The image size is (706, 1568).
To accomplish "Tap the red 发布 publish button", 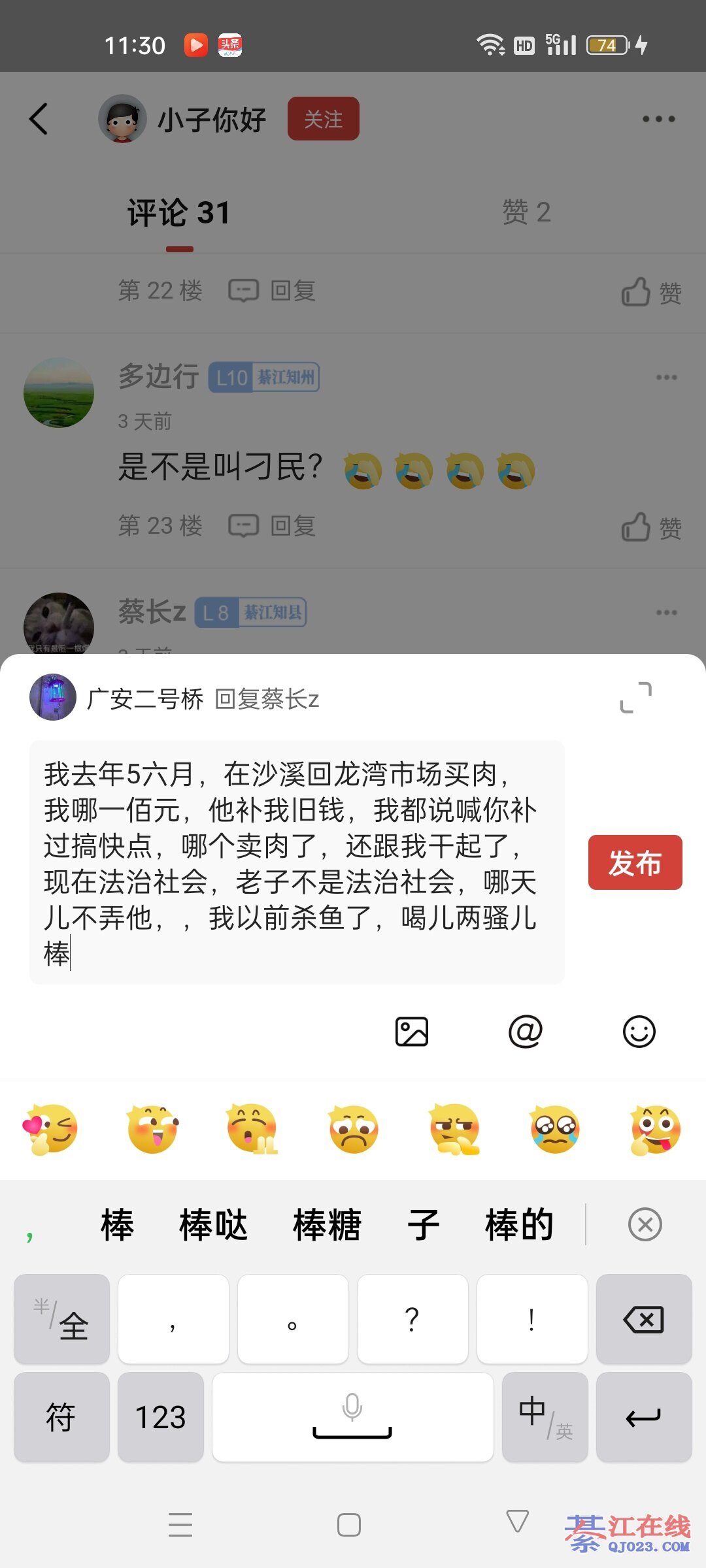I will (x=635, y=862).
